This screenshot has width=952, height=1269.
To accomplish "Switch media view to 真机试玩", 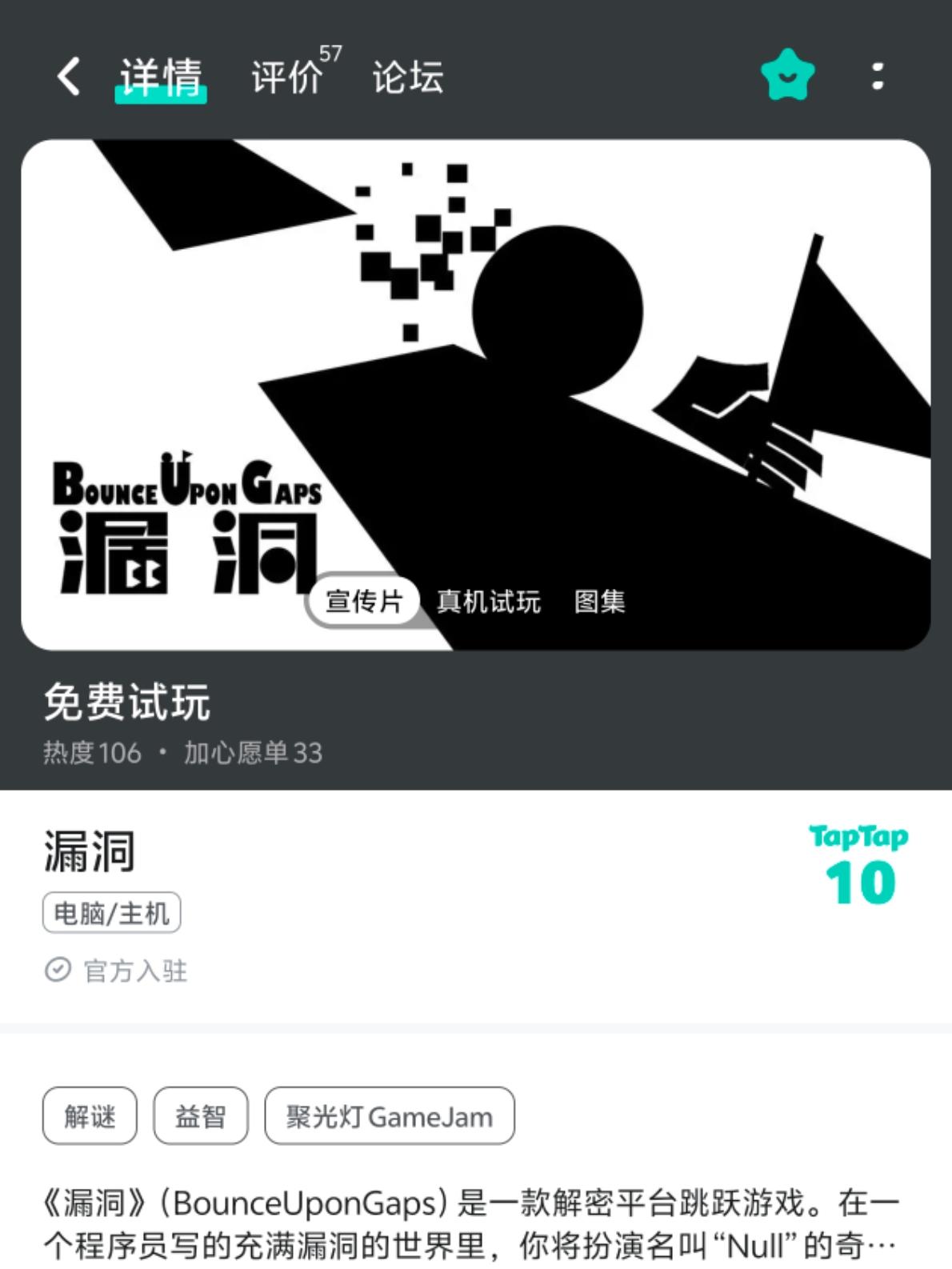I will 486,602.
